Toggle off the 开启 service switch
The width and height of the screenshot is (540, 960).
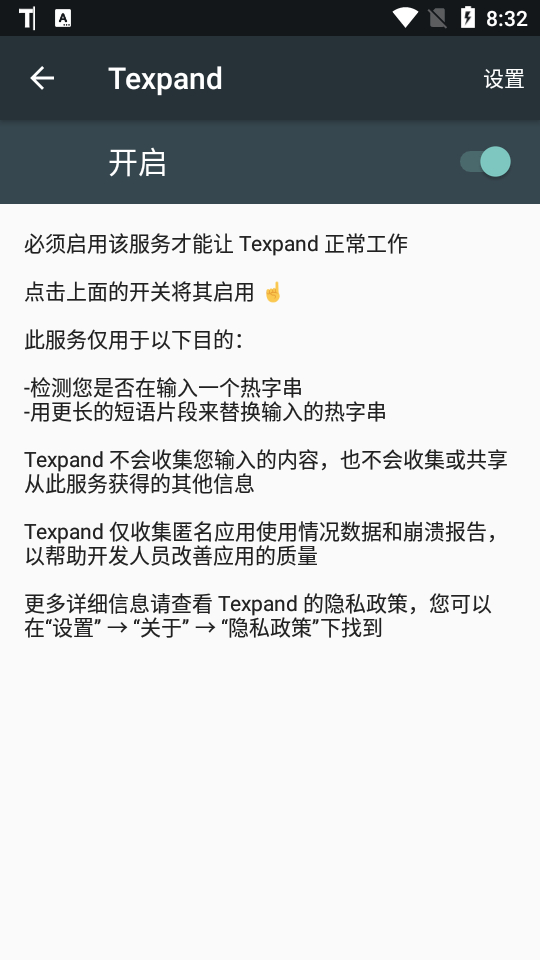486,162
